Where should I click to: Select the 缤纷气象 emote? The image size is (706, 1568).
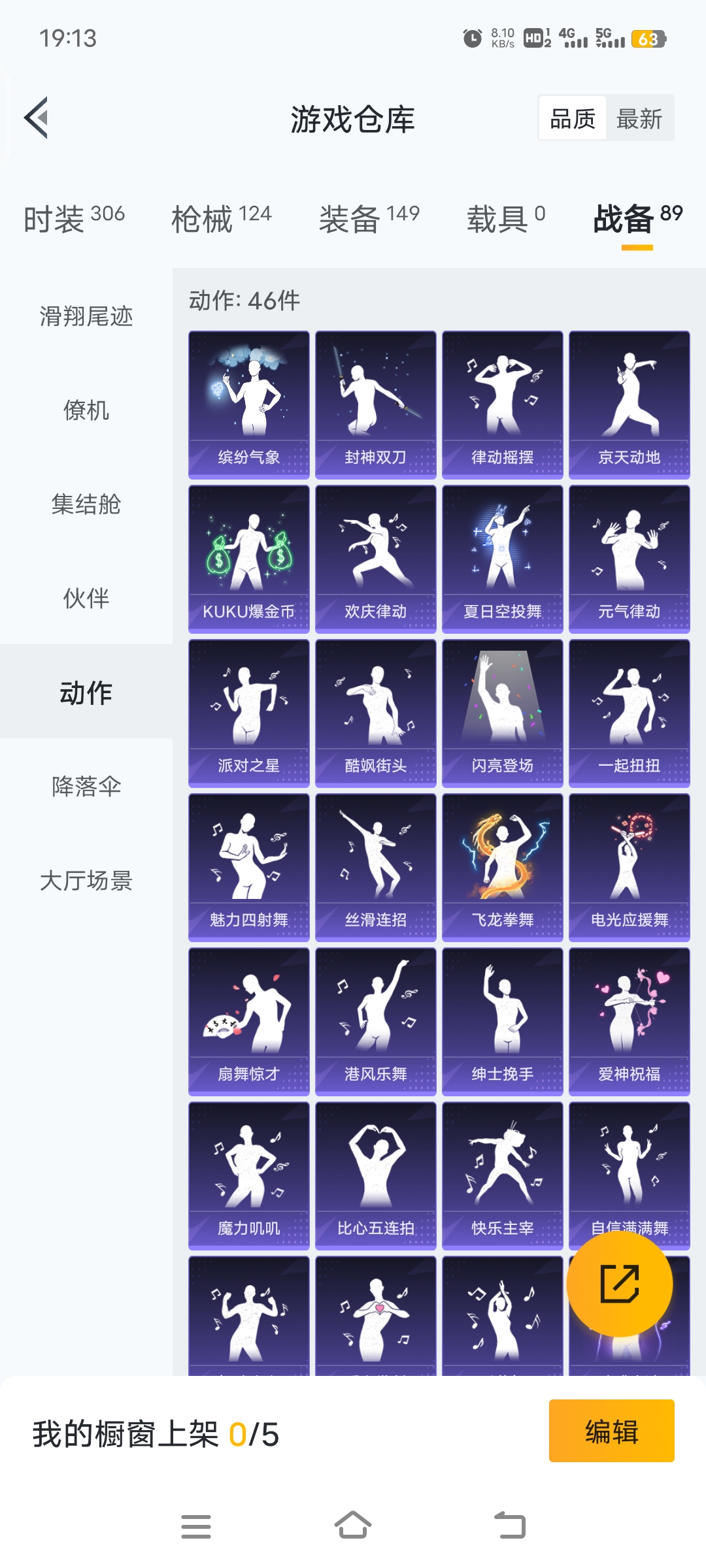tap(248, 404)
